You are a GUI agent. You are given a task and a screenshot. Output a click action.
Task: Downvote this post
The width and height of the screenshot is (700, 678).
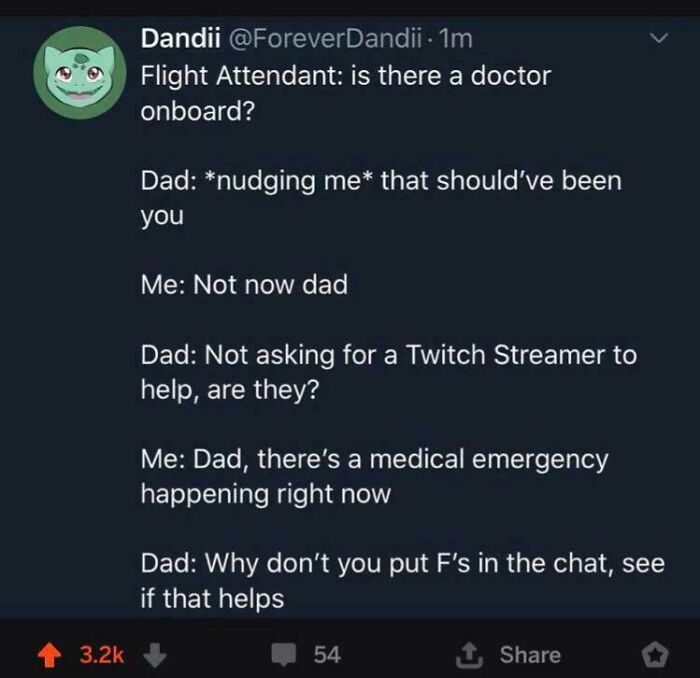pyautogui.click(x=154, y=655)
